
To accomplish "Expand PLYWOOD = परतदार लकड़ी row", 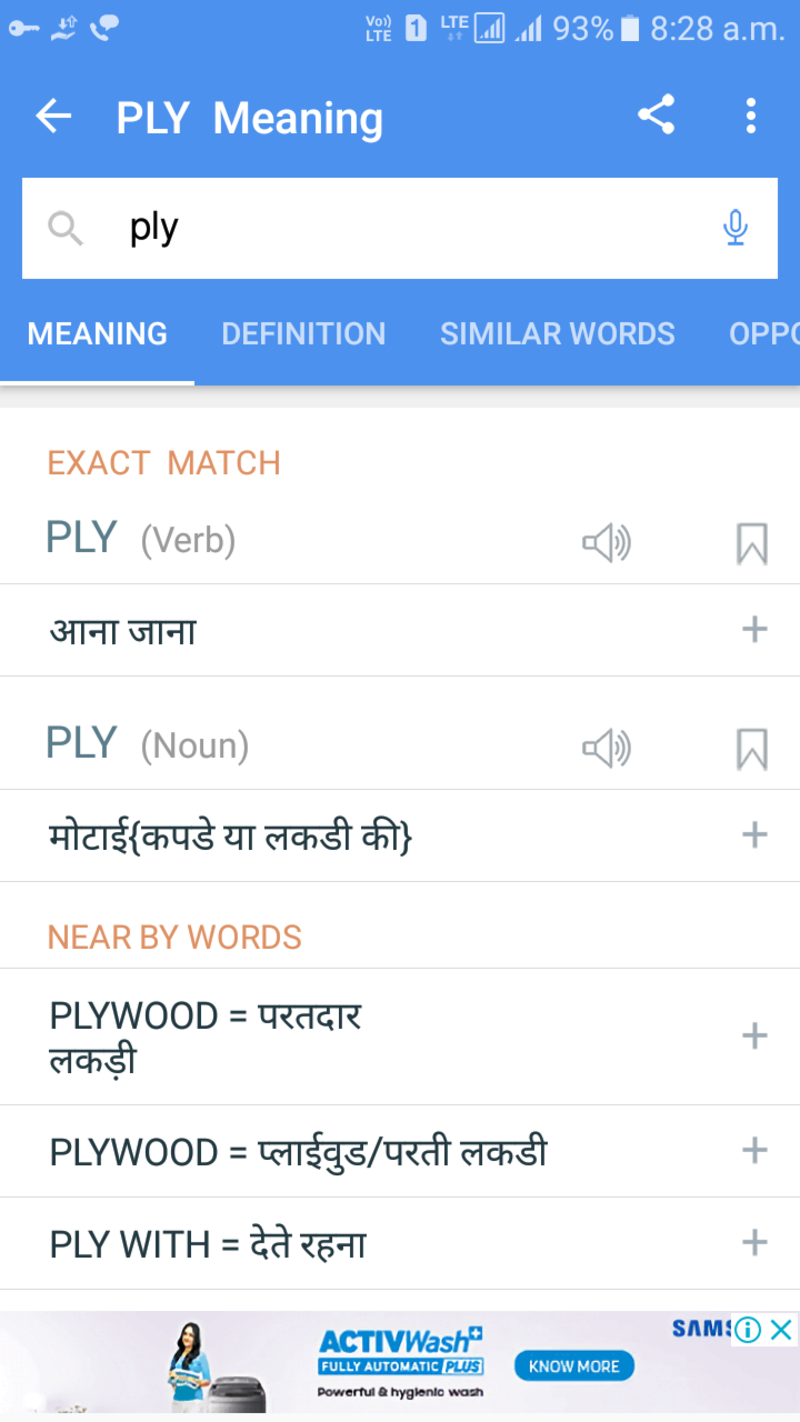I will click(x=754, y=1036).
